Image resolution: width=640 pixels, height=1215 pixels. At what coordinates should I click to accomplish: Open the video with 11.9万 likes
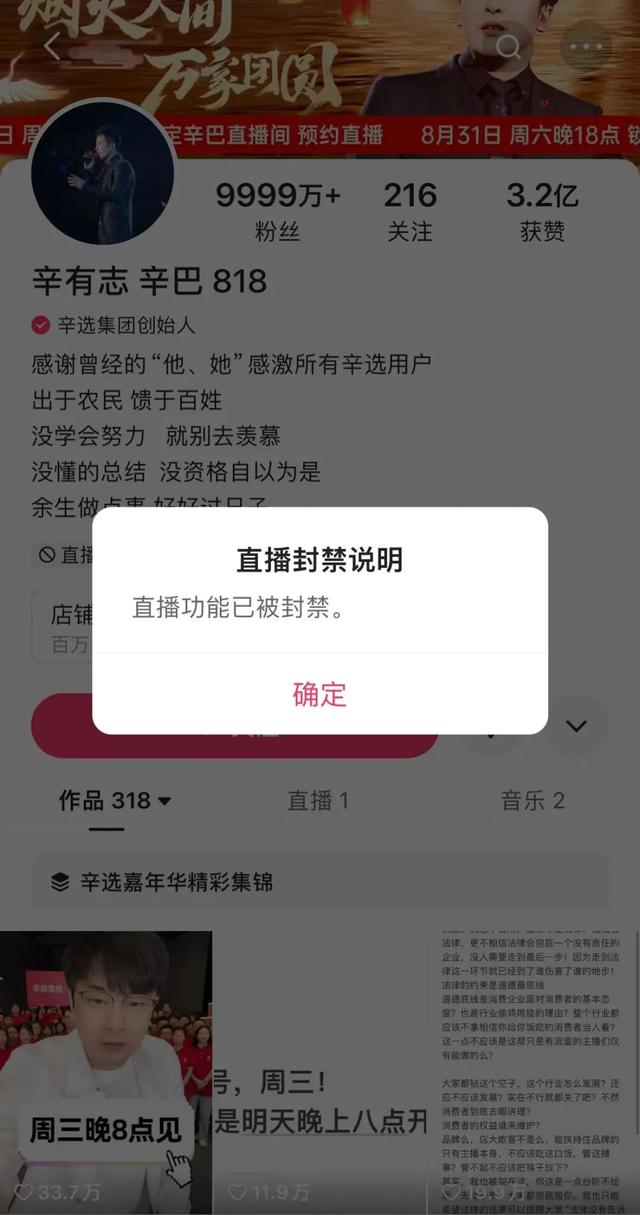320,1065
